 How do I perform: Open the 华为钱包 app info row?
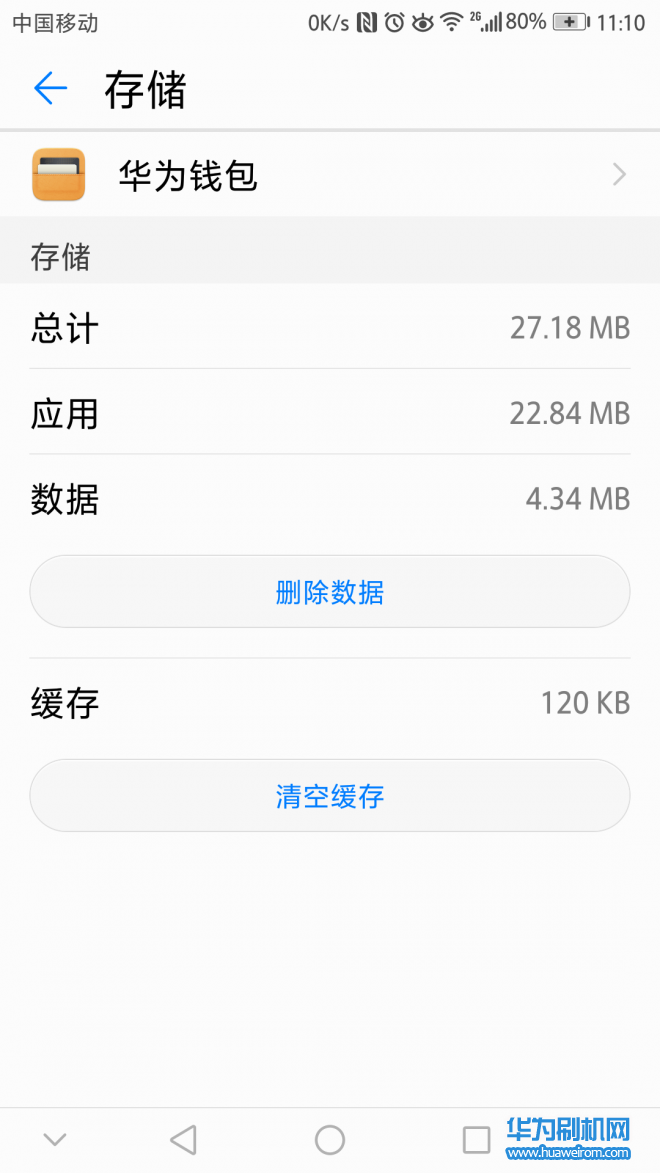[330, 175]
